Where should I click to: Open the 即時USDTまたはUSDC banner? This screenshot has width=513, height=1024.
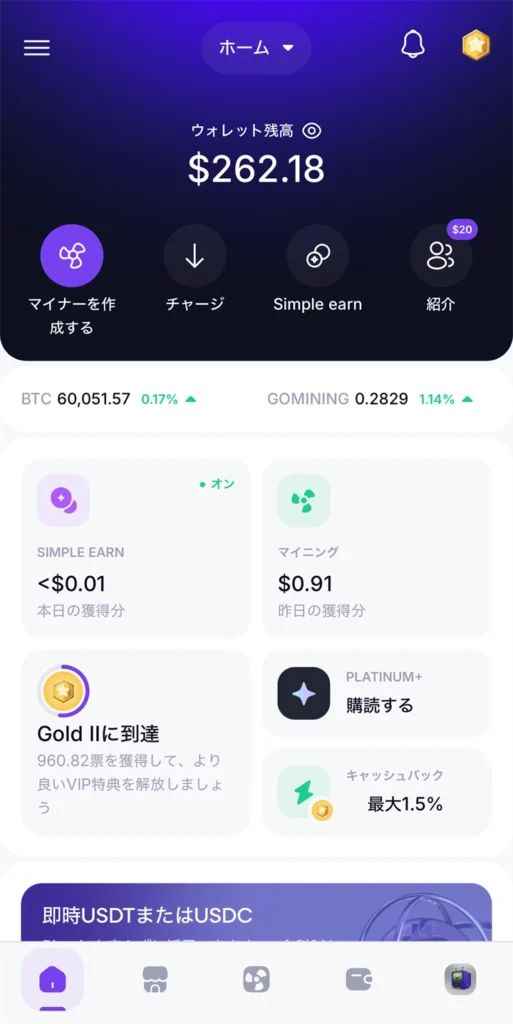coord(256,912)
